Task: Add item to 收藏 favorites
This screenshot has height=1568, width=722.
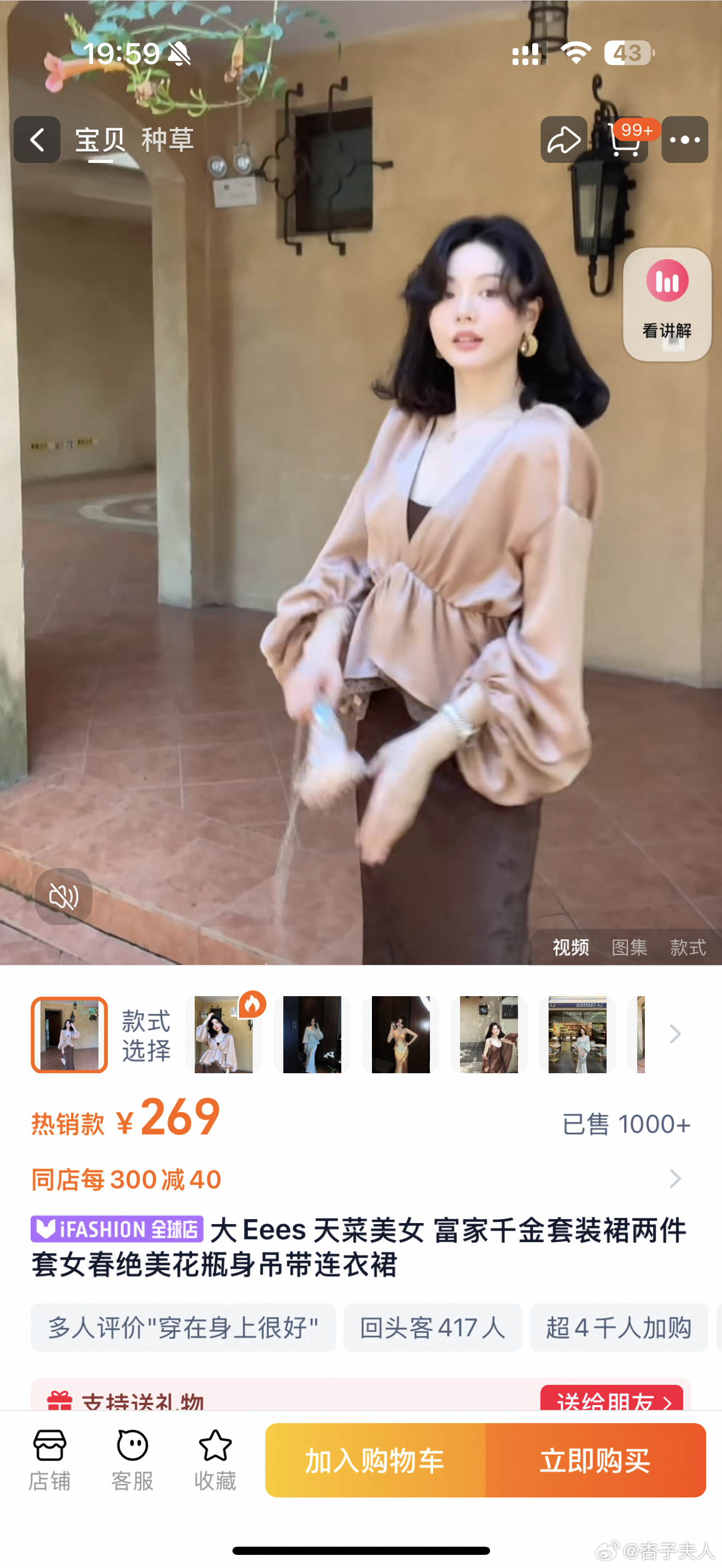Action: click(x=215, y=1460)
